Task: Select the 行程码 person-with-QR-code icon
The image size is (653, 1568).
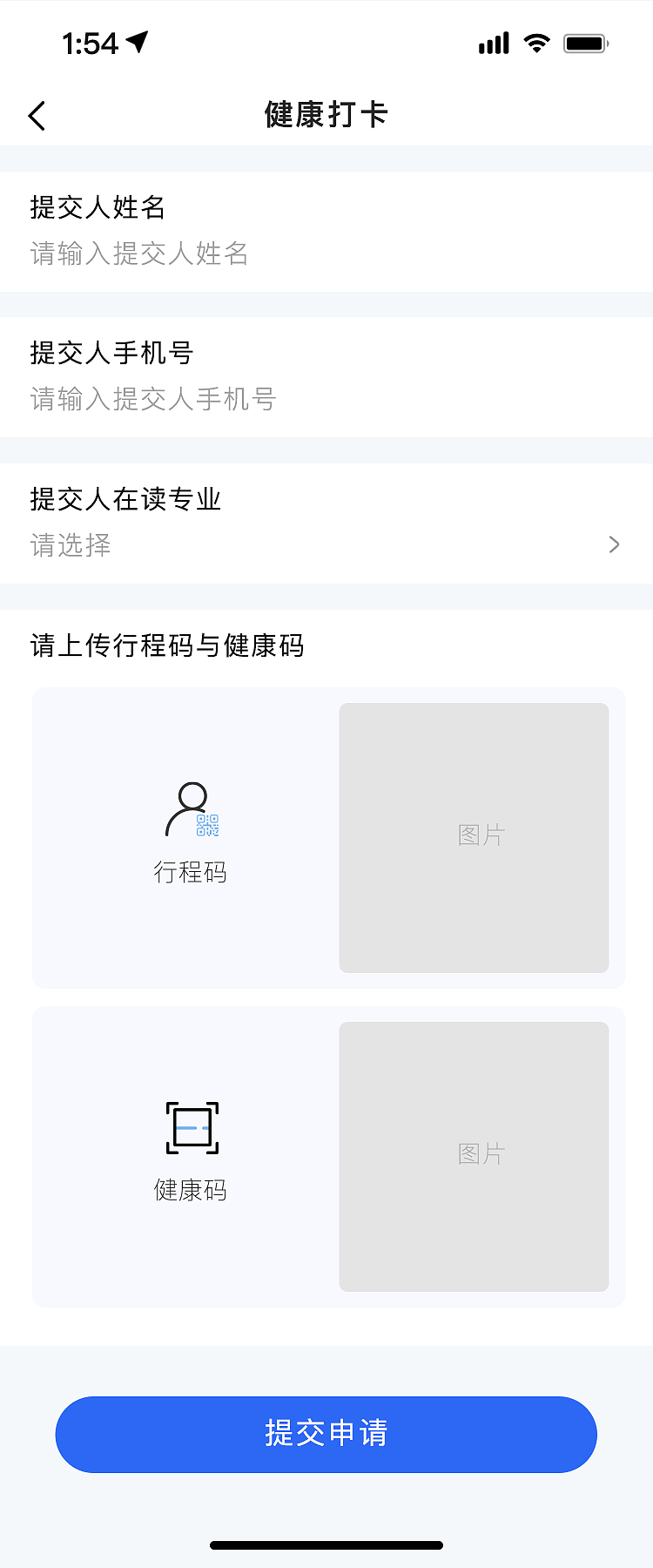Action: coord(190,806)
